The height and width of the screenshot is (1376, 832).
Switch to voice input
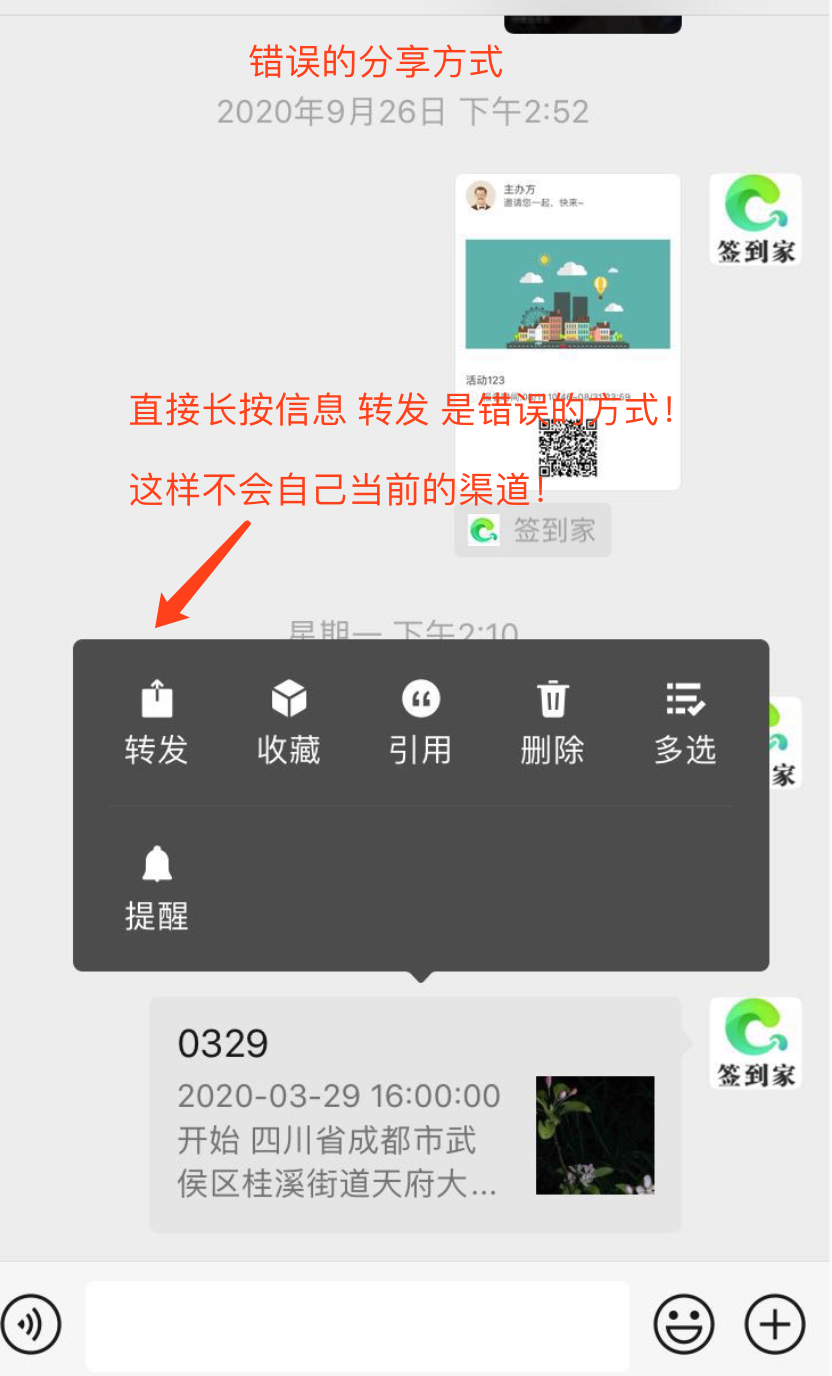tap(30, 1325)
